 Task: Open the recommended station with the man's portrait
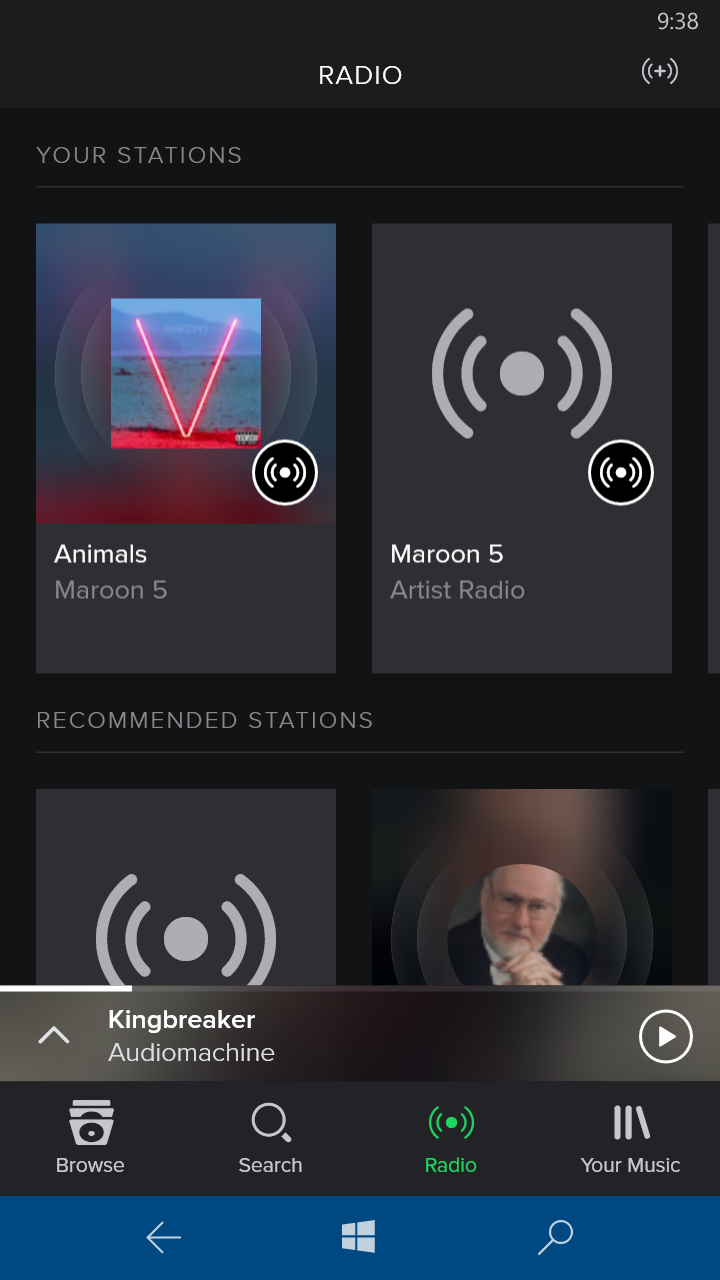(522, 887)
